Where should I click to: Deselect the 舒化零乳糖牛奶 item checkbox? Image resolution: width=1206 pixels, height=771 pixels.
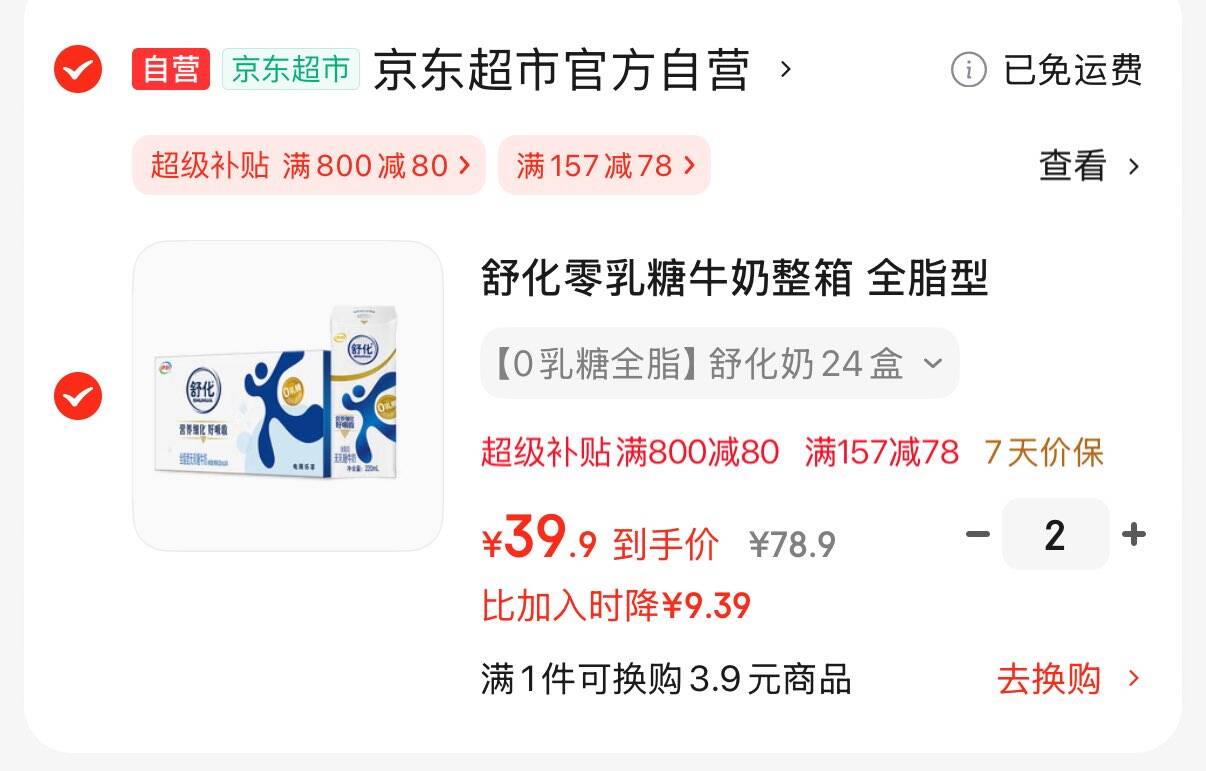(x=78, y=396)
